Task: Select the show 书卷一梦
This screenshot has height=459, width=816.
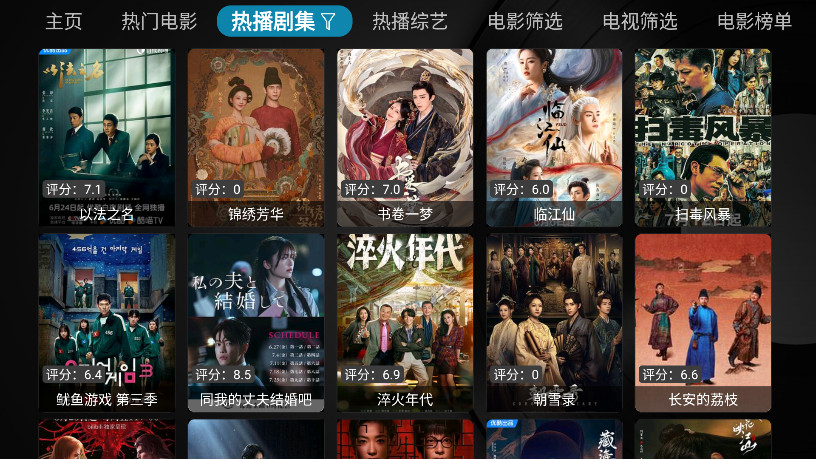Action: click(405, 137)
